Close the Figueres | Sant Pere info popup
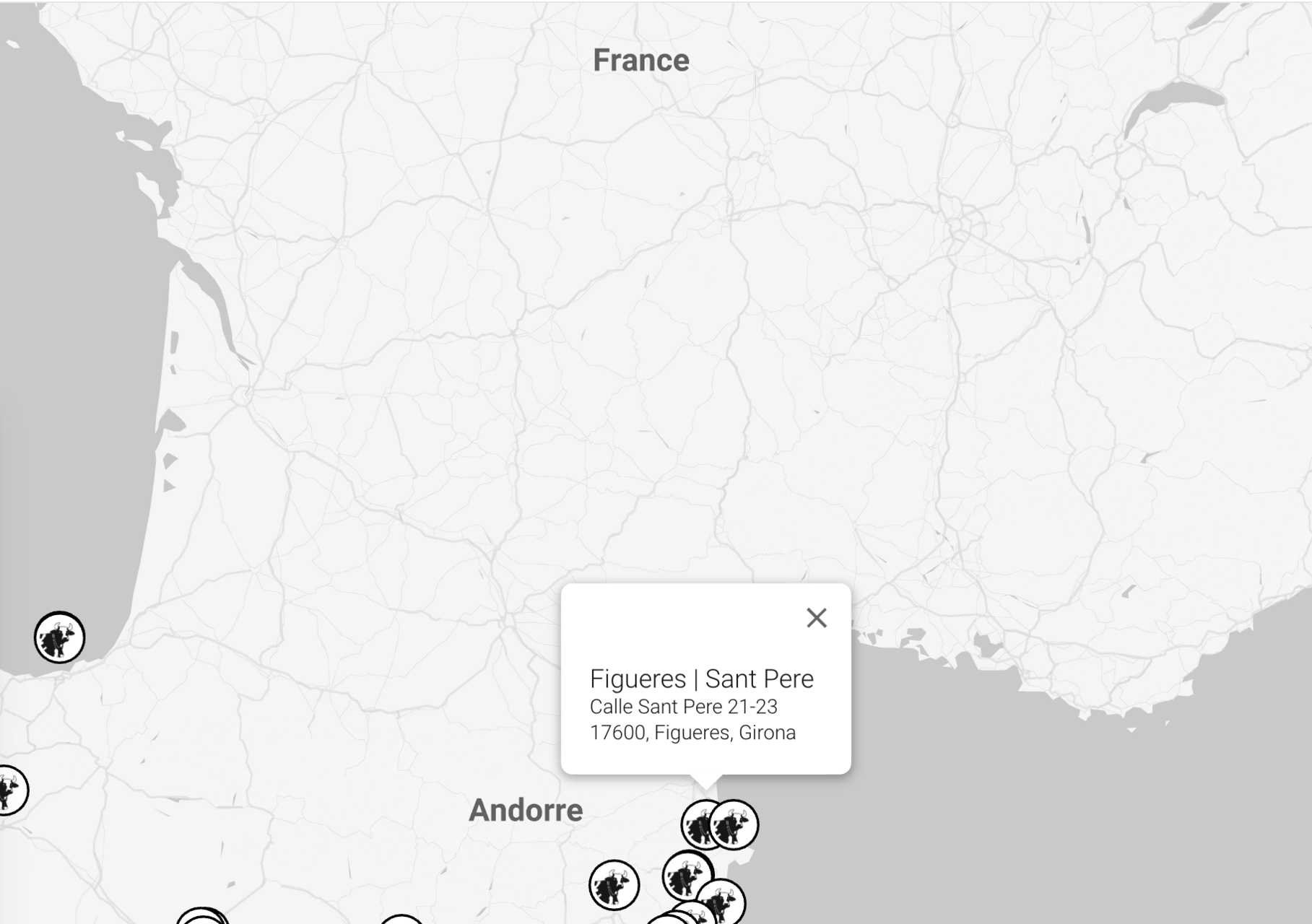1312x924 pixels. (816, 618)
